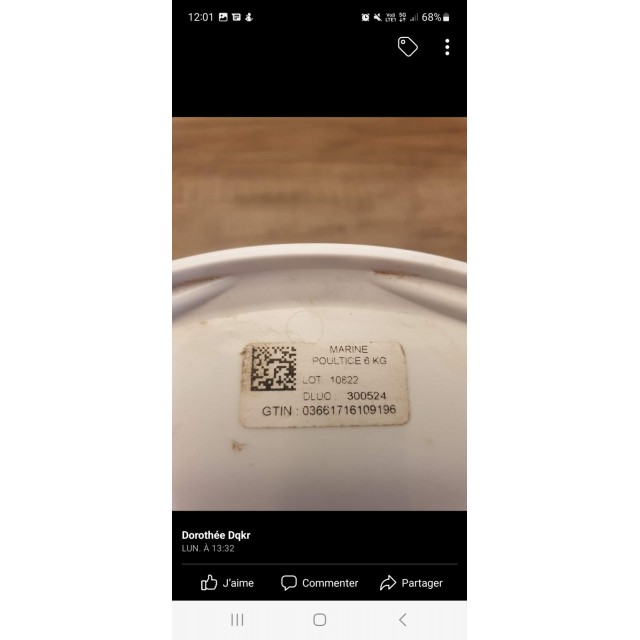The image size is (640, 640).
Task: Tap Commenter to add a comment
Action: pos(319,582)
